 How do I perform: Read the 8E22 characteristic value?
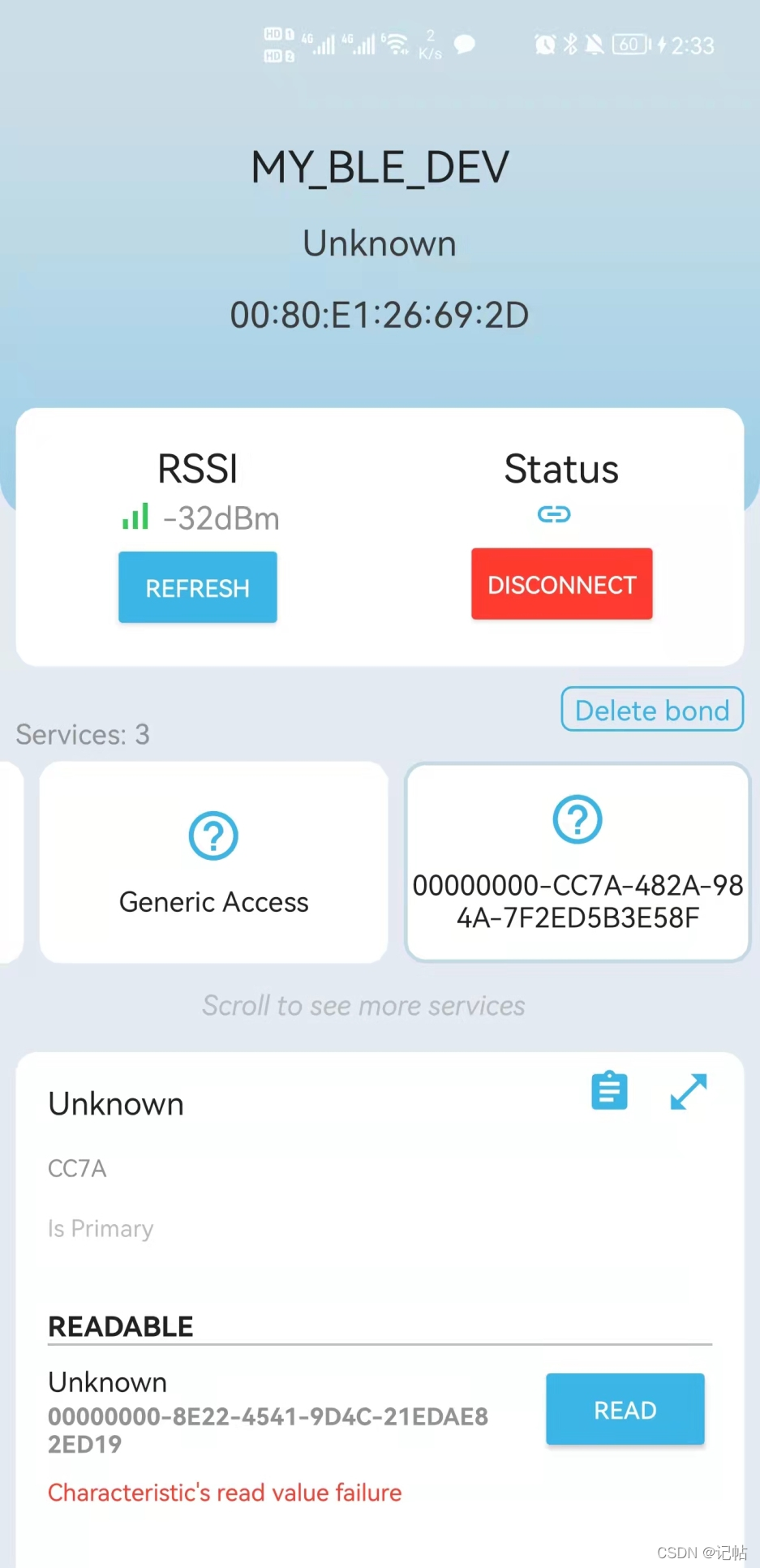pyautogui.click(x=625, y=1409)
